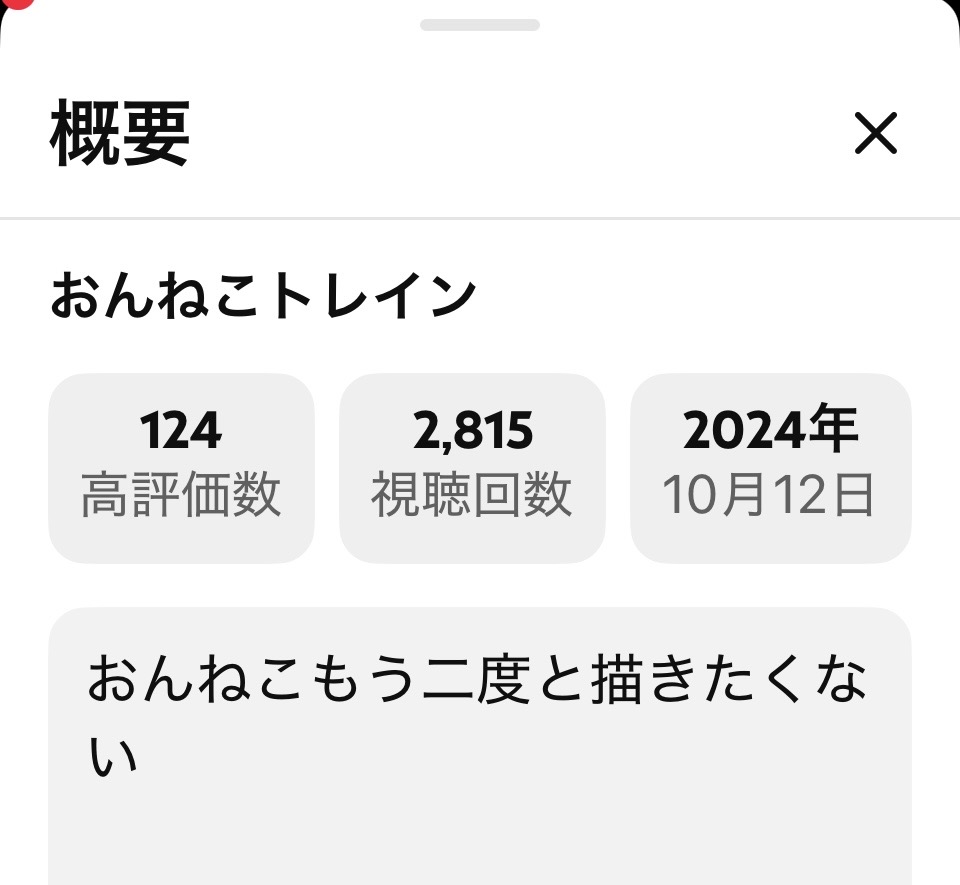Close the 概要 description panel
The image size is (960, 885).
click(876, 133)
